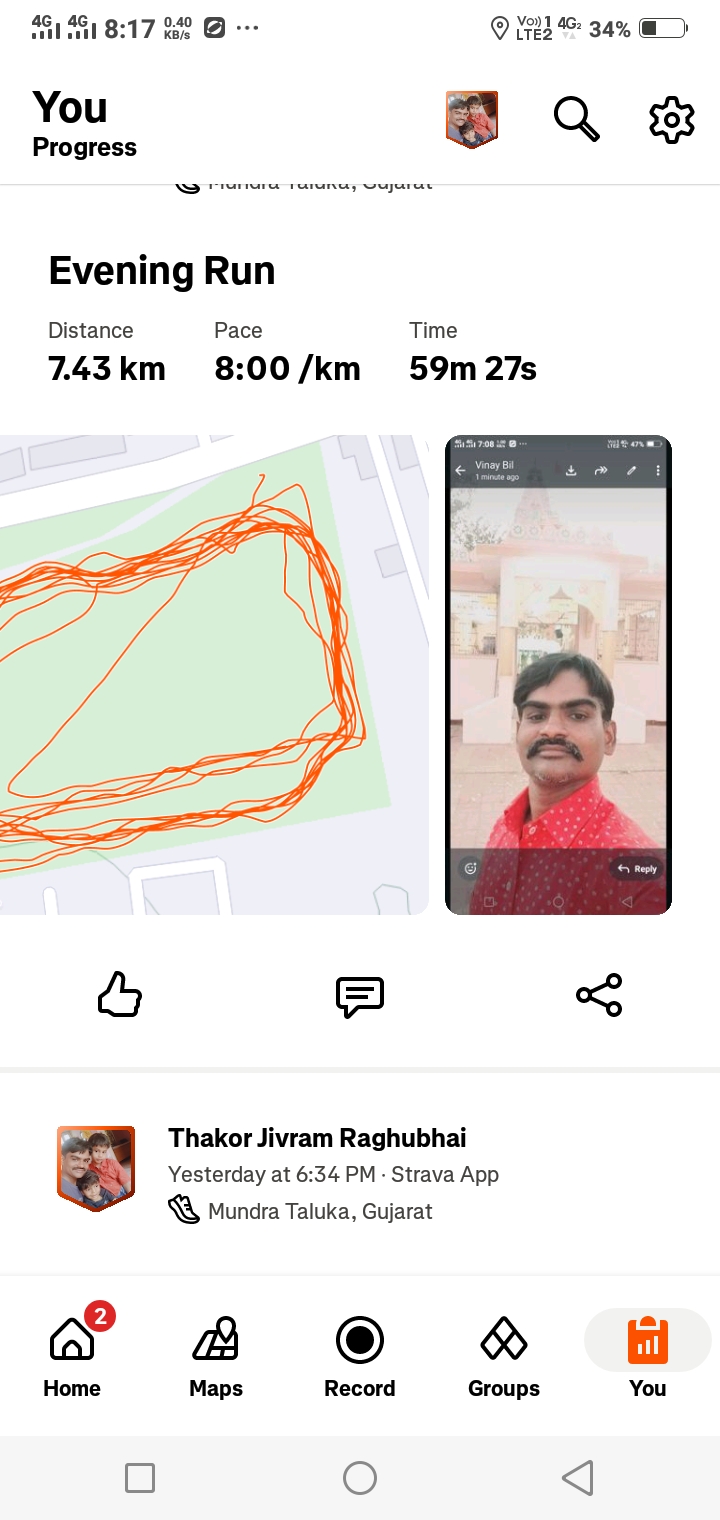Viewport: 720px width, 1520px height.
Task: Open the Evening Run route map
Action: [x=214, y=674]
